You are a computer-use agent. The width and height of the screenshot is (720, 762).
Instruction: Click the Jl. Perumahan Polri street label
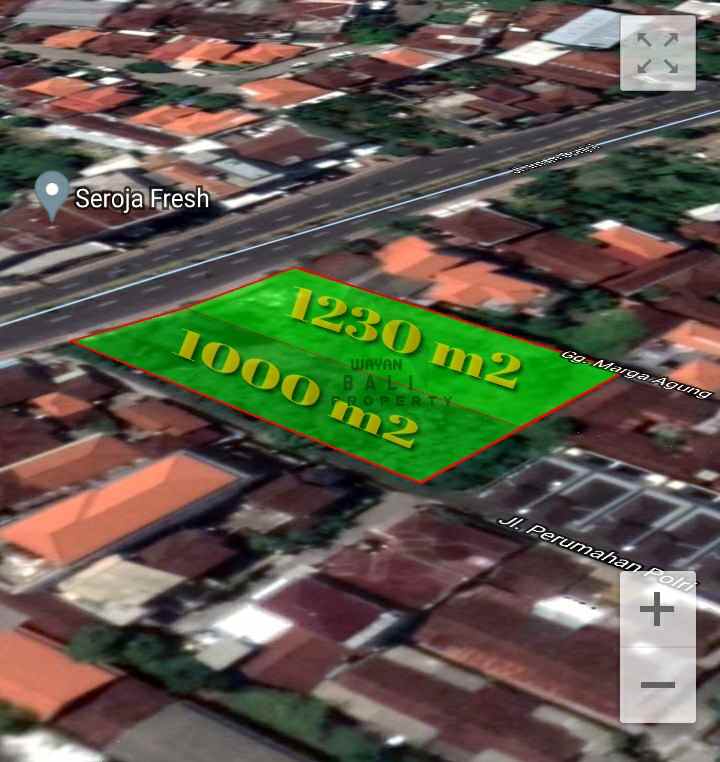595,549
